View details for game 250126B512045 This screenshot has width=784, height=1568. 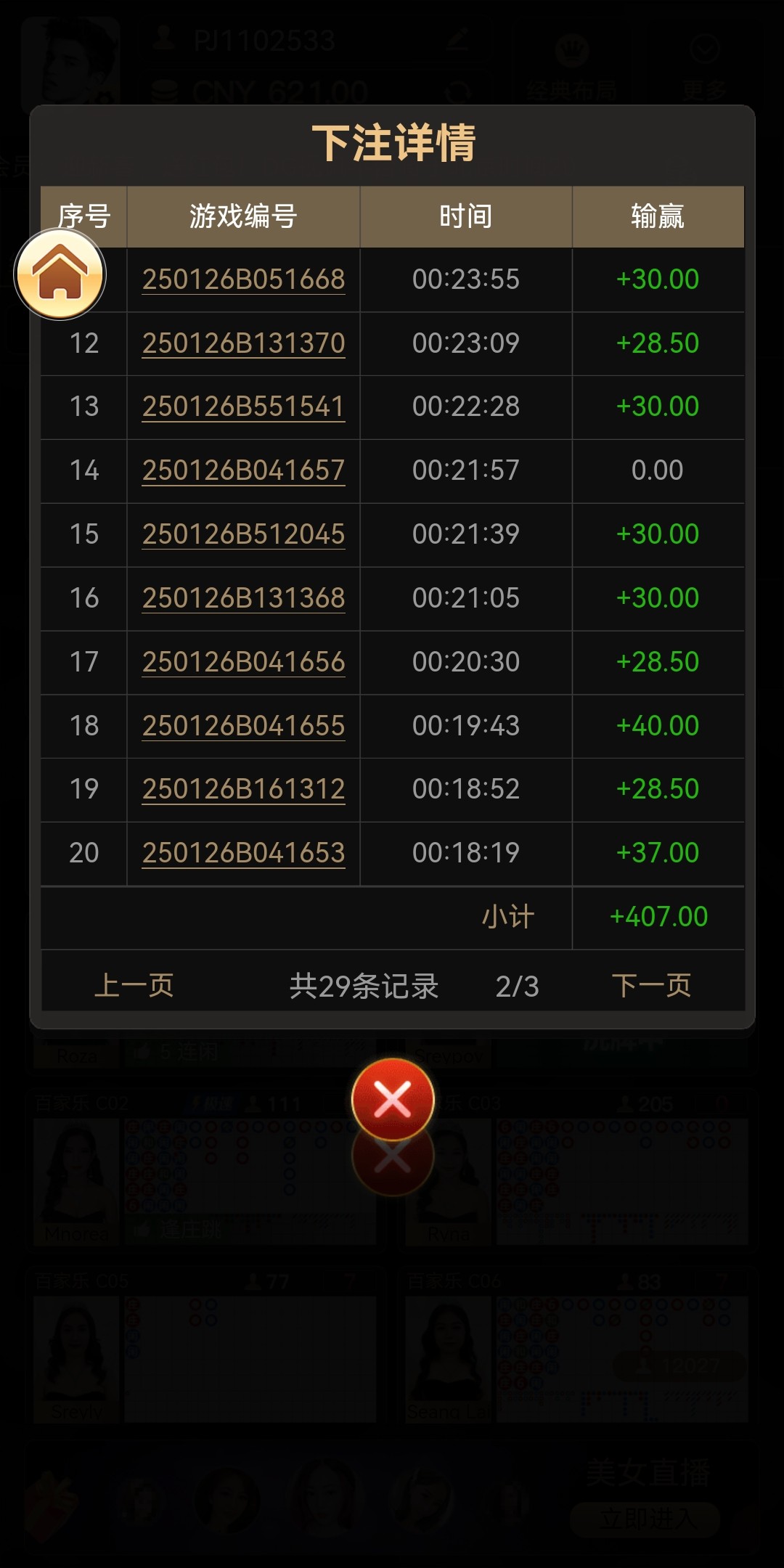click(x=243, y=534)
